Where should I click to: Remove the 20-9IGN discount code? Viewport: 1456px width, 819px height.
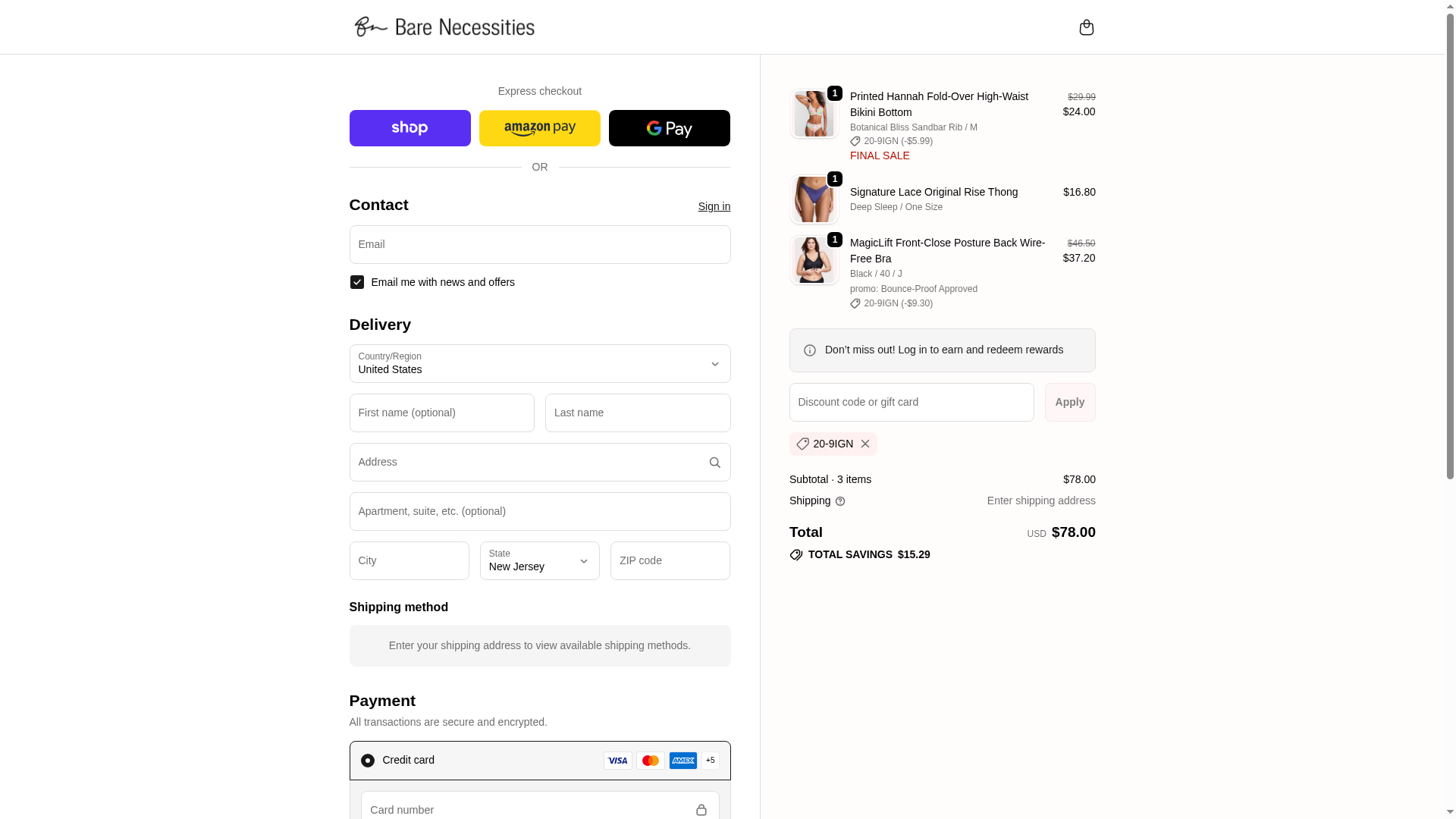[x=865, y=444]
